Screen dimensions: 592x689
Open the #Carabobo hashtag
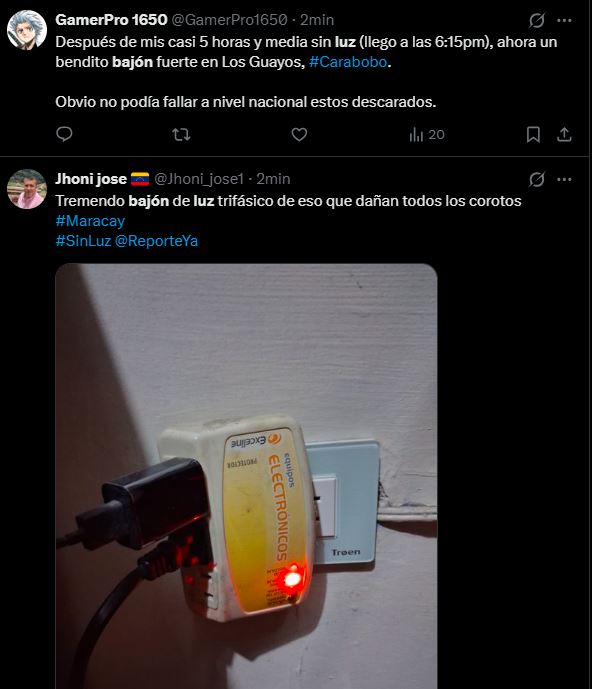[348, 62]
